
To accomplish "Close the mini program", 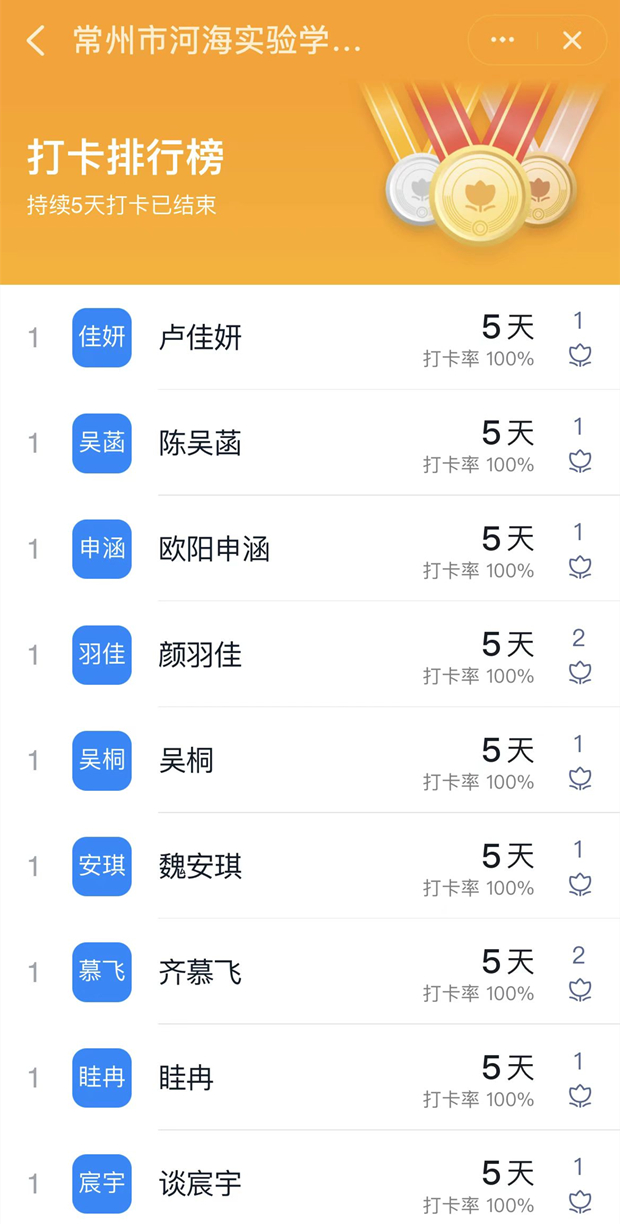I will 572,41.
